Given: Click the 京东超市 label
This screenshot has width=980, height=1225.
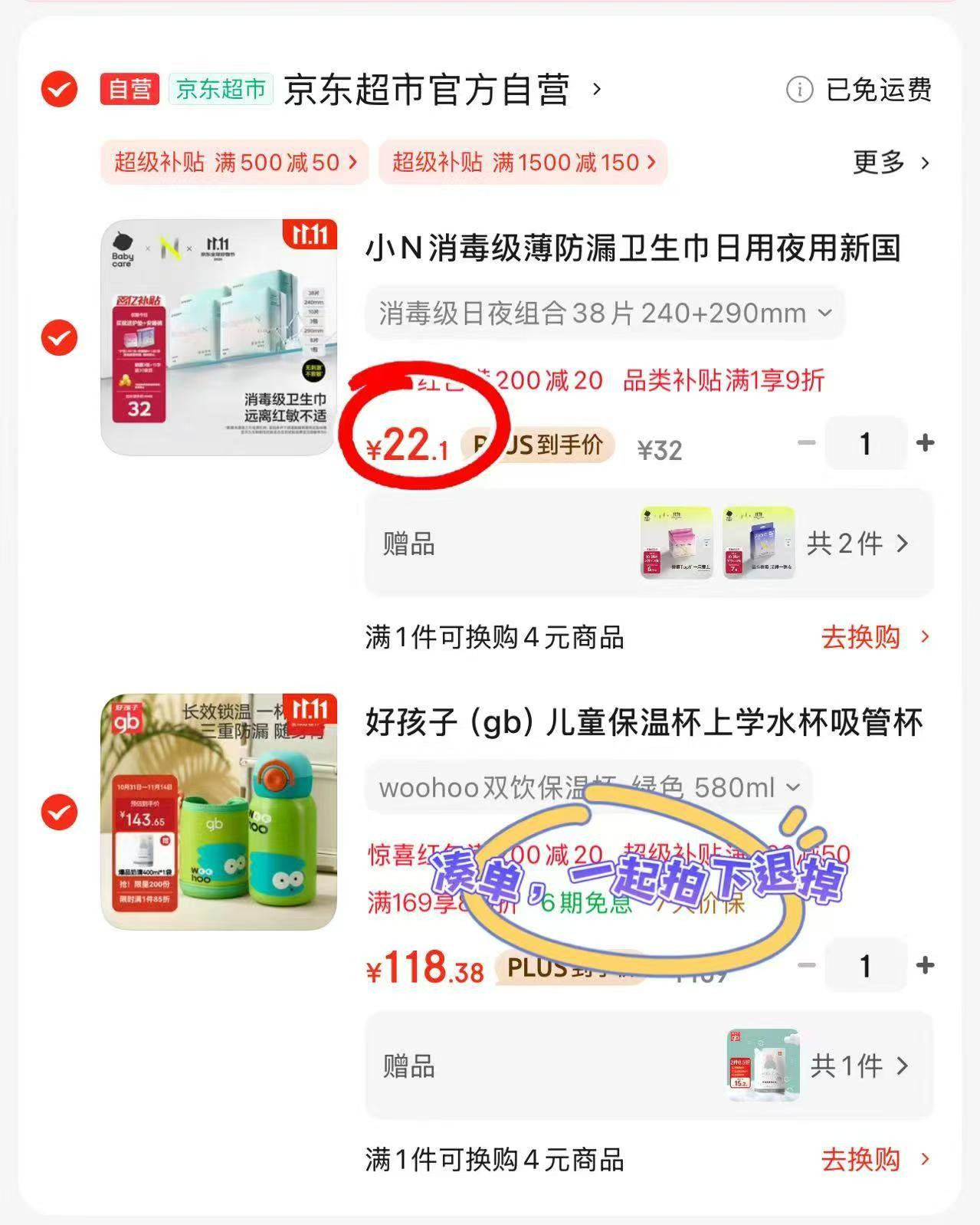Looking at the screenshot, I should (x=220, y=90).
